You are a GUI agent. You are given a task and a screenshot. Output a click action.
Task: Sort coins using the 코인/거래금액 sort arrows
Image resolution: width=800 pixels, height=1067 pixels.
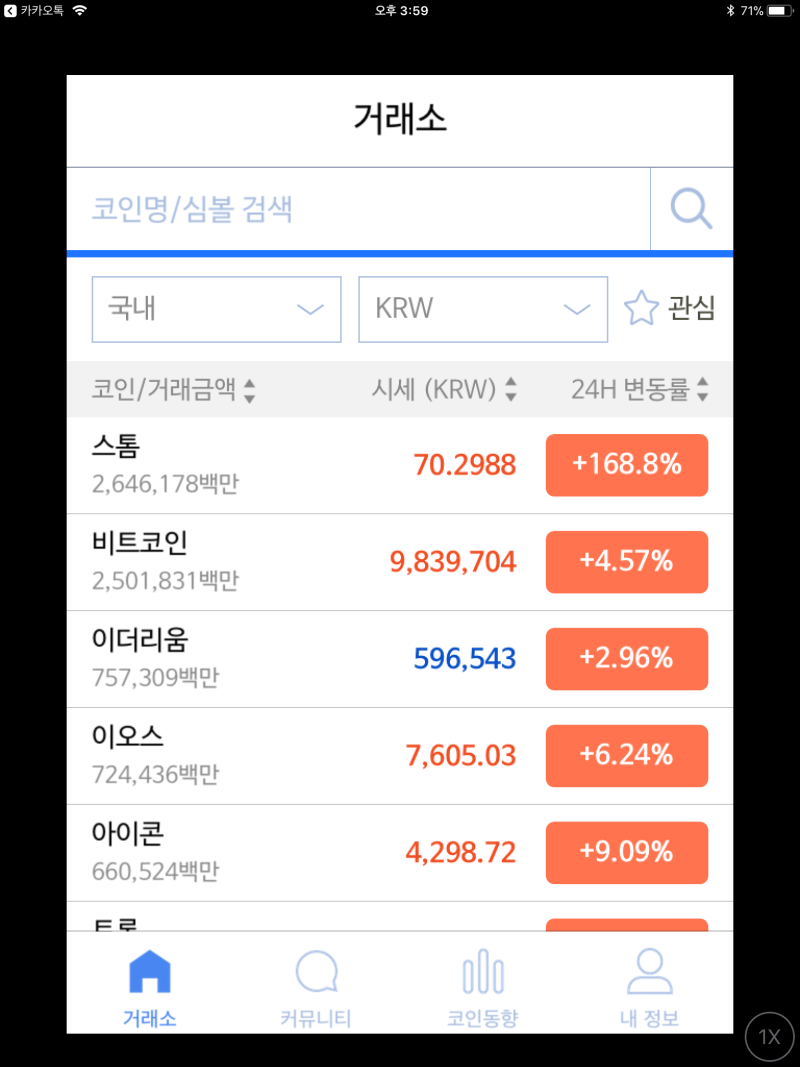(x=249, y=390)
